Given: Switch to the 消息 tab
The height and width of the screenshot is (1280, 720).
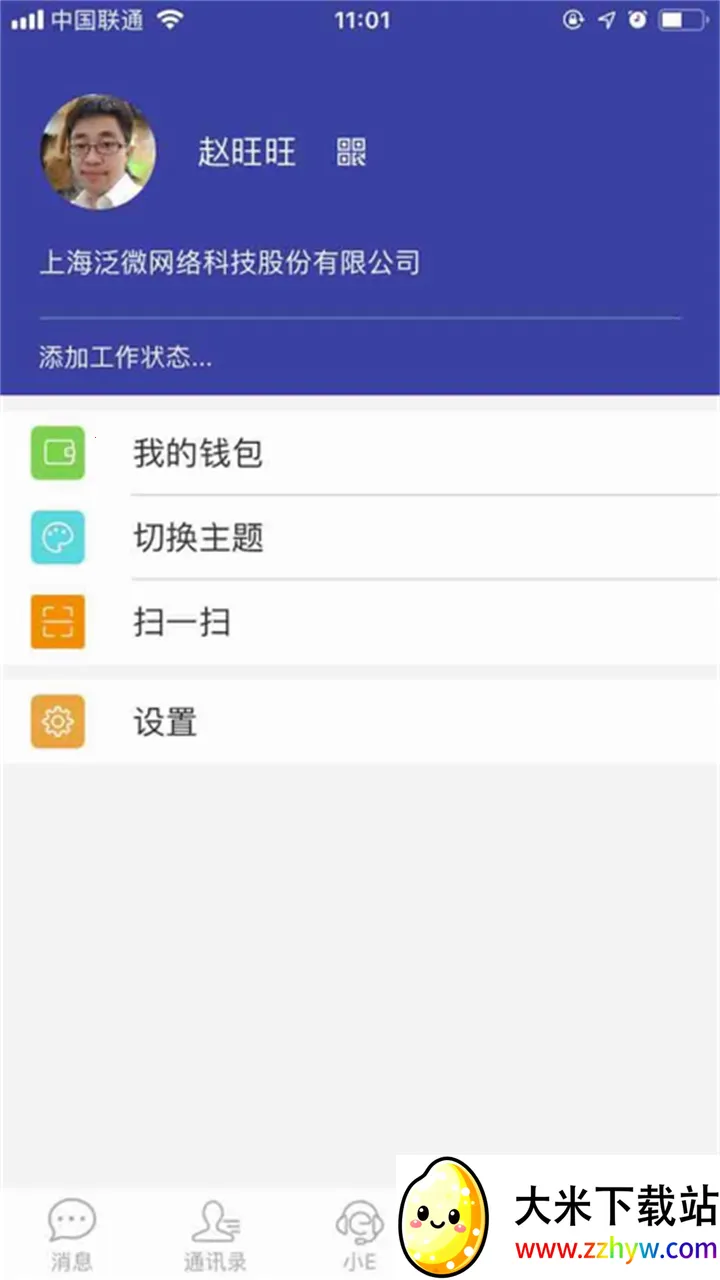Looking at the screenshot, I should pyautogui.click(x=72, y=1235).
